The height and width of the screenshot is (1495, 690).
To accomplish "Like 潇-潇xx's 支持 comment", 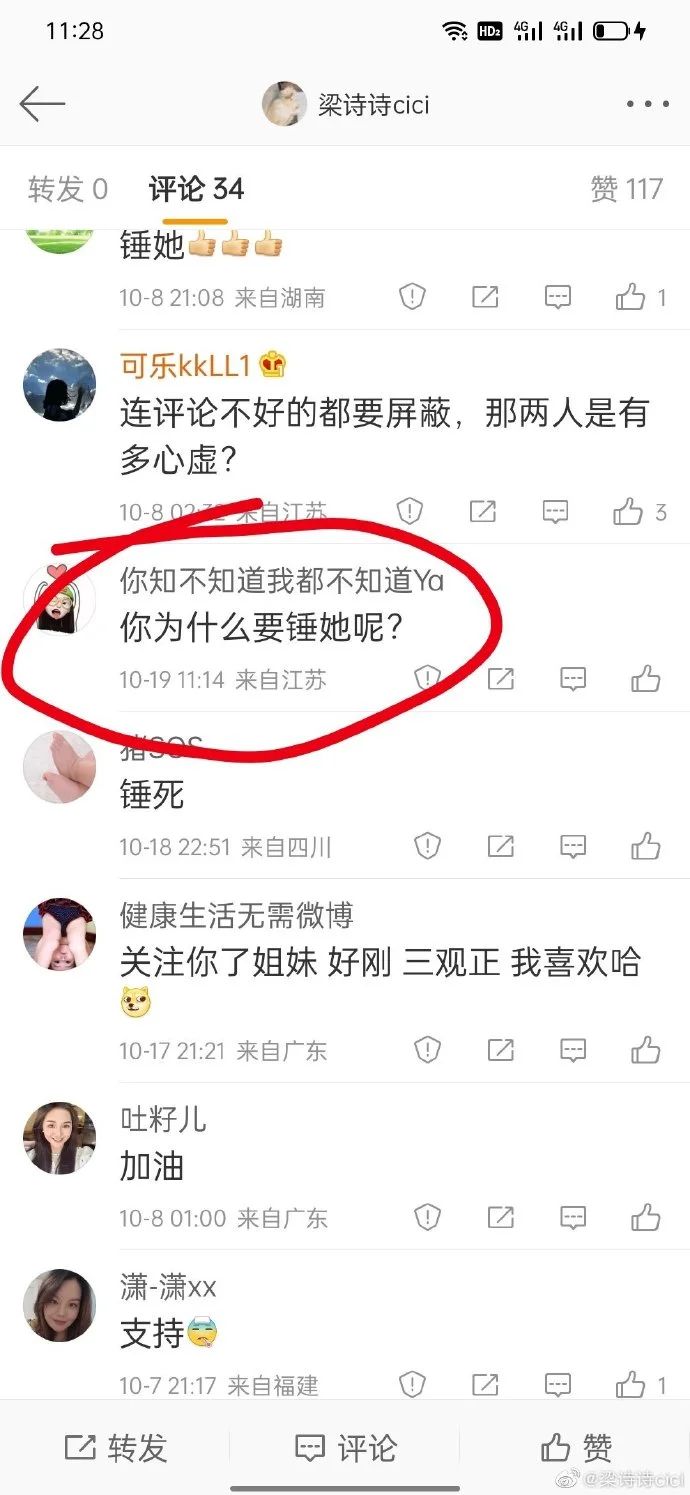I will click(x=631, y=1385).
